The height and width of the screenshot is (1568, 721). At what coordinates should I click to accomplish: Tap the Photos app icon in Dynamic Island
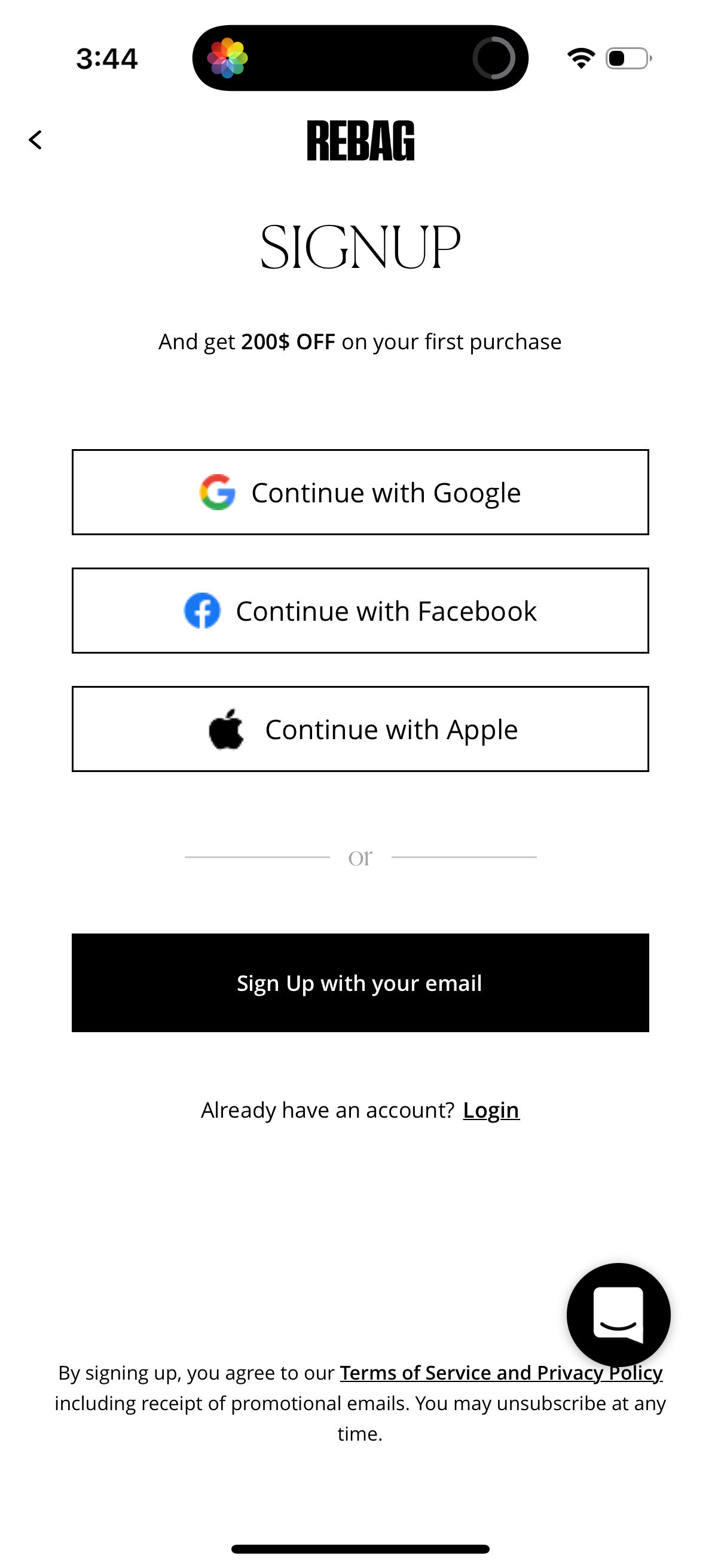pyautogui.click(x=228, y=57)
